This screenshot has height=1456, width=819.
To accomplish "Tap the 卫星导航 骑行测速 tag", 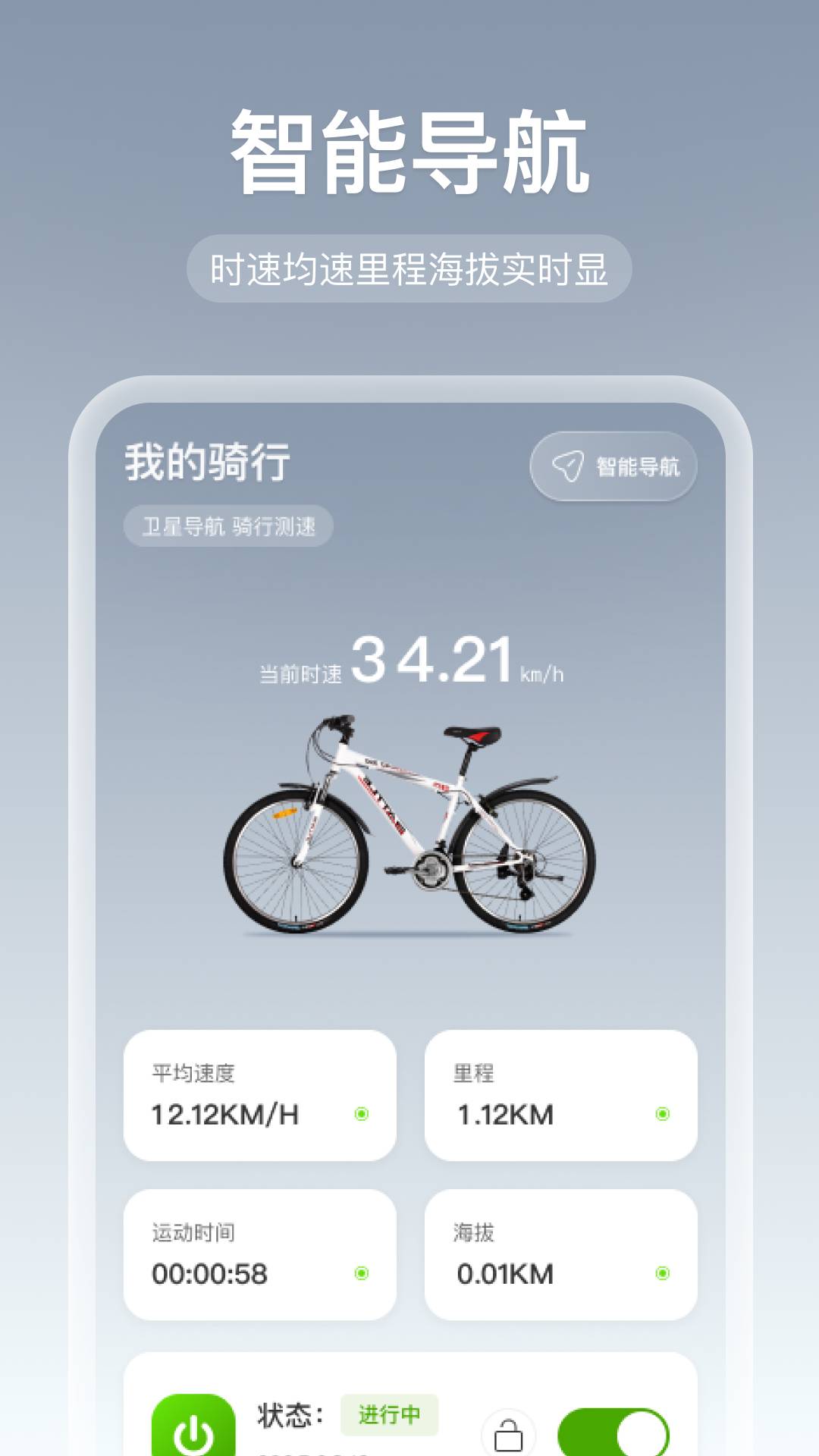I will 228,527.
